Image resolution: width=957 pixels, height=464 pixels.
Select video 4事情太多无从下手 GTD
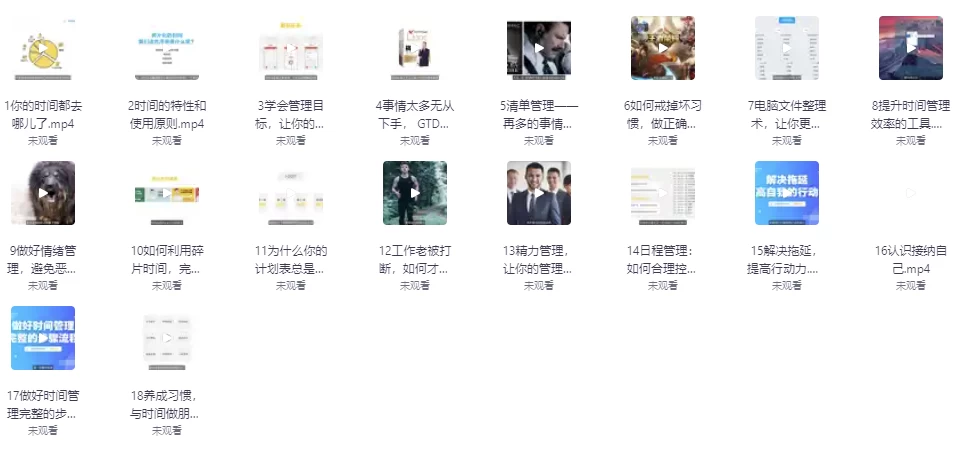415,48
